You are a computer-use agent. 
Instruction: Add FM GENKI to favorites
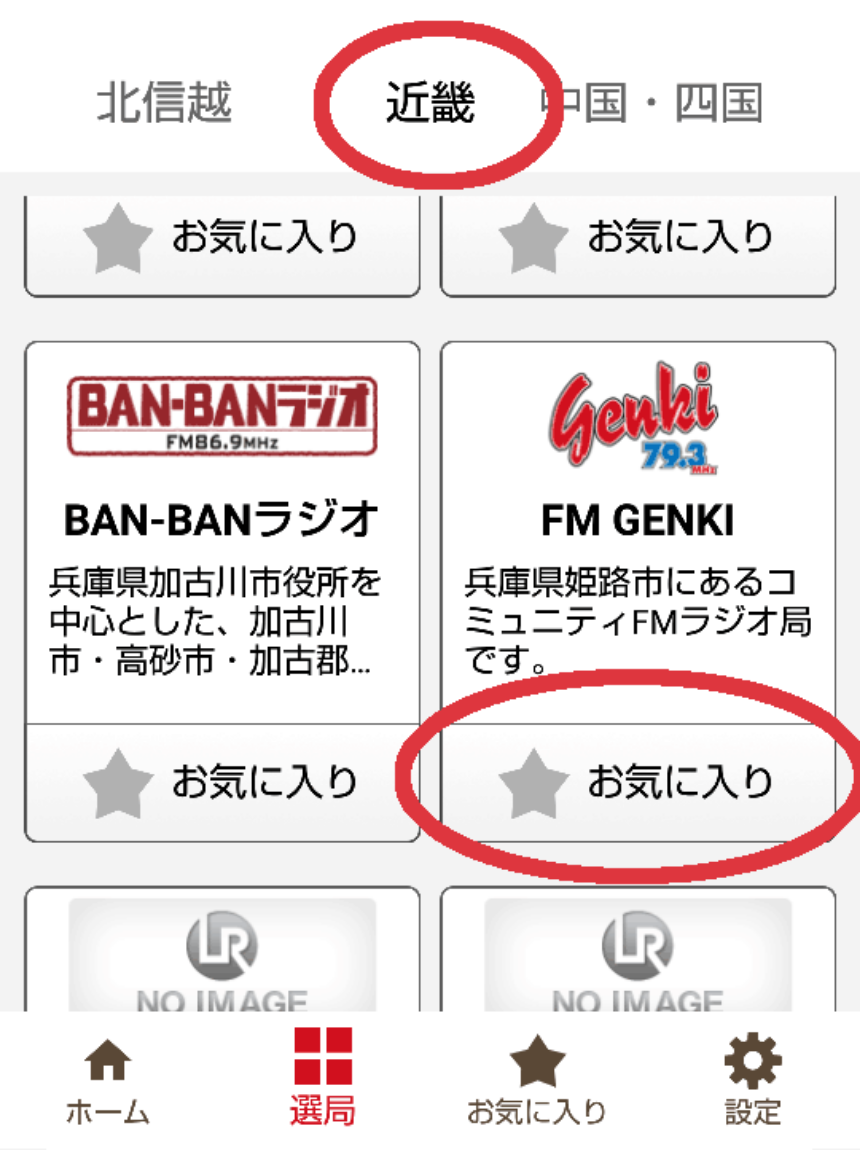tap(637, 782)
